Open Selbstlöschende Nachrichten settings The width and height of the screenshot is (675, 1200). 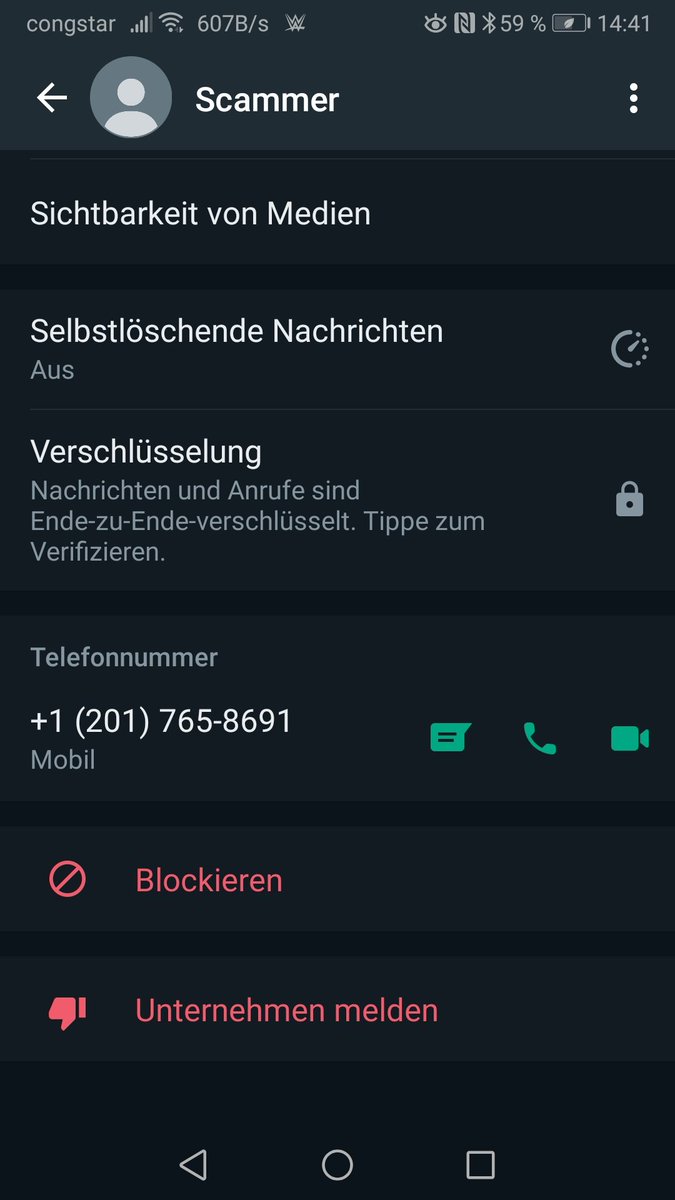(337, 349)
